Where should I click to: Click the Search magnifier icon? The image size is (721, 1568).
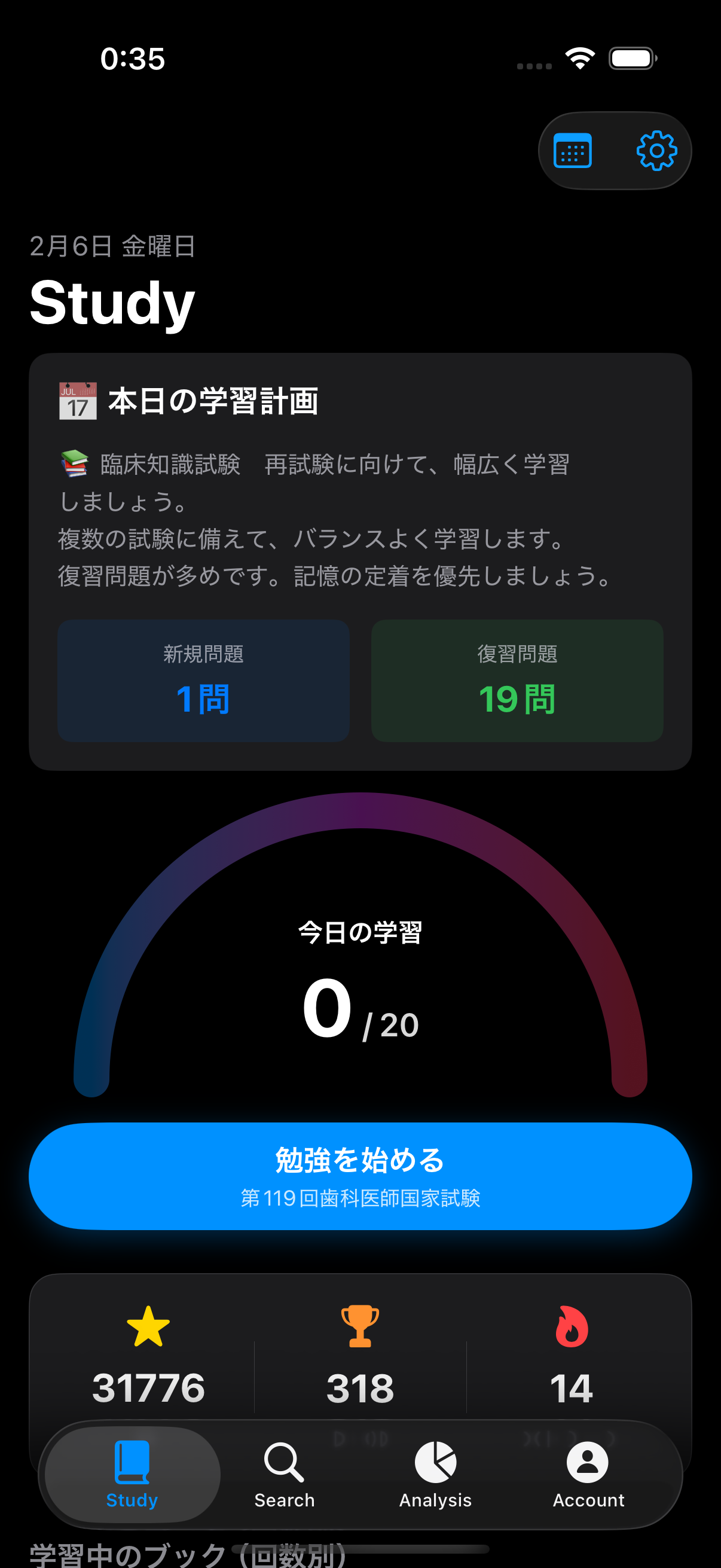[x=283, y=1460]
